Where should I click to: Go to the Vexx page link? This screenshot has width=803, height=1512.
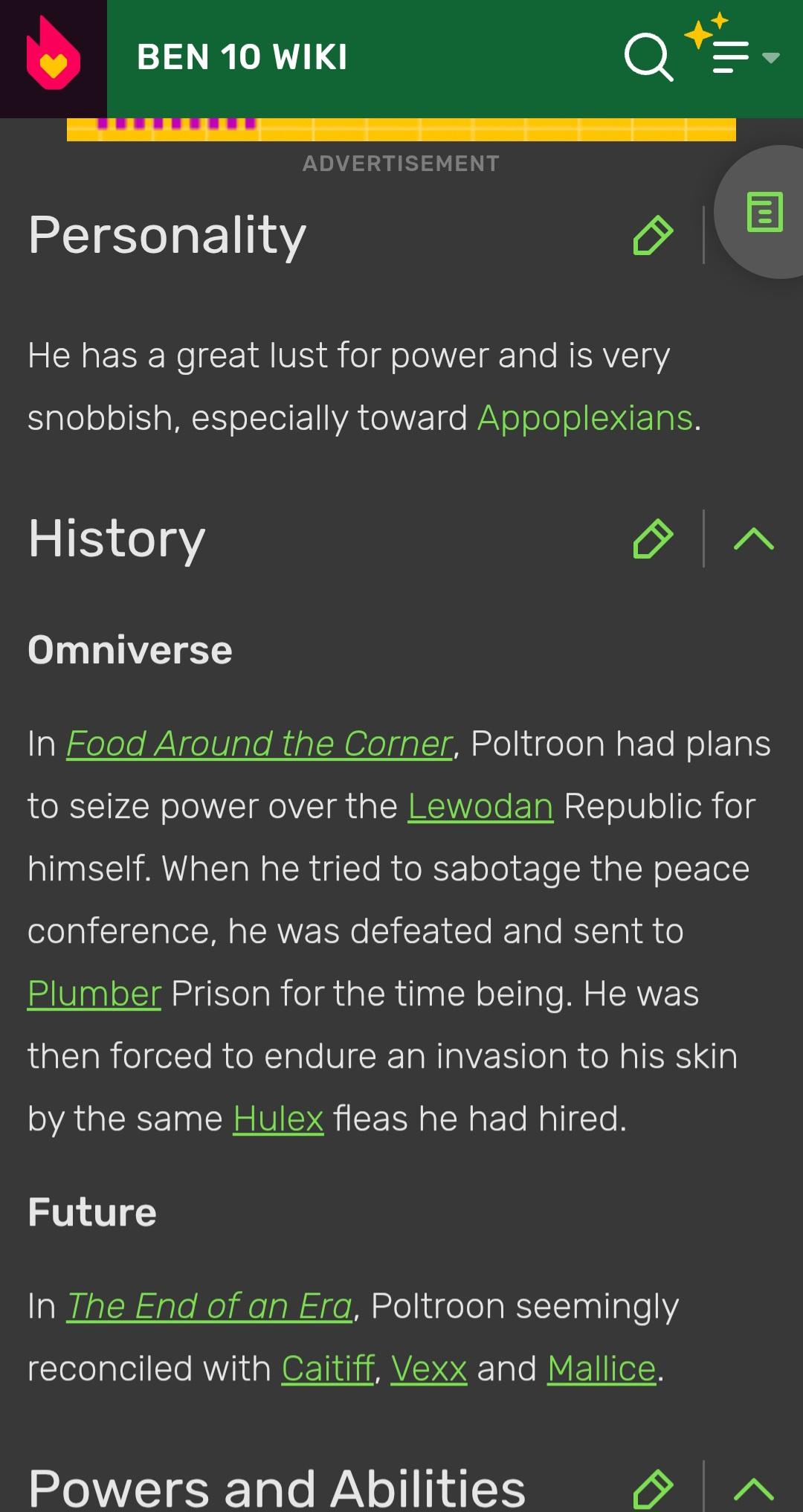429,1368
